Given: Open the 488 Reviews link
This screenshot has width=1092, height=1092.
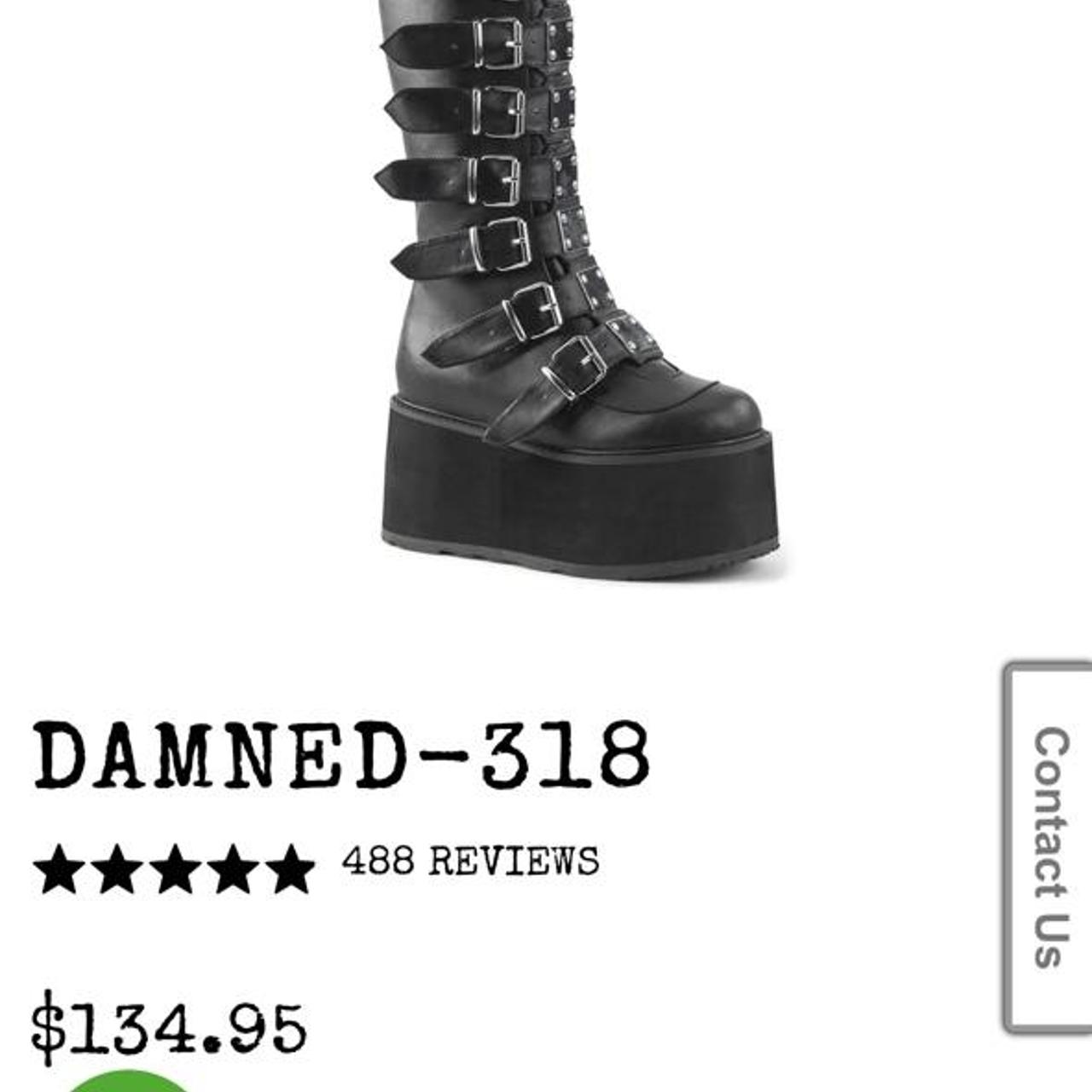Looking at the screenshot, I should 470,862.
